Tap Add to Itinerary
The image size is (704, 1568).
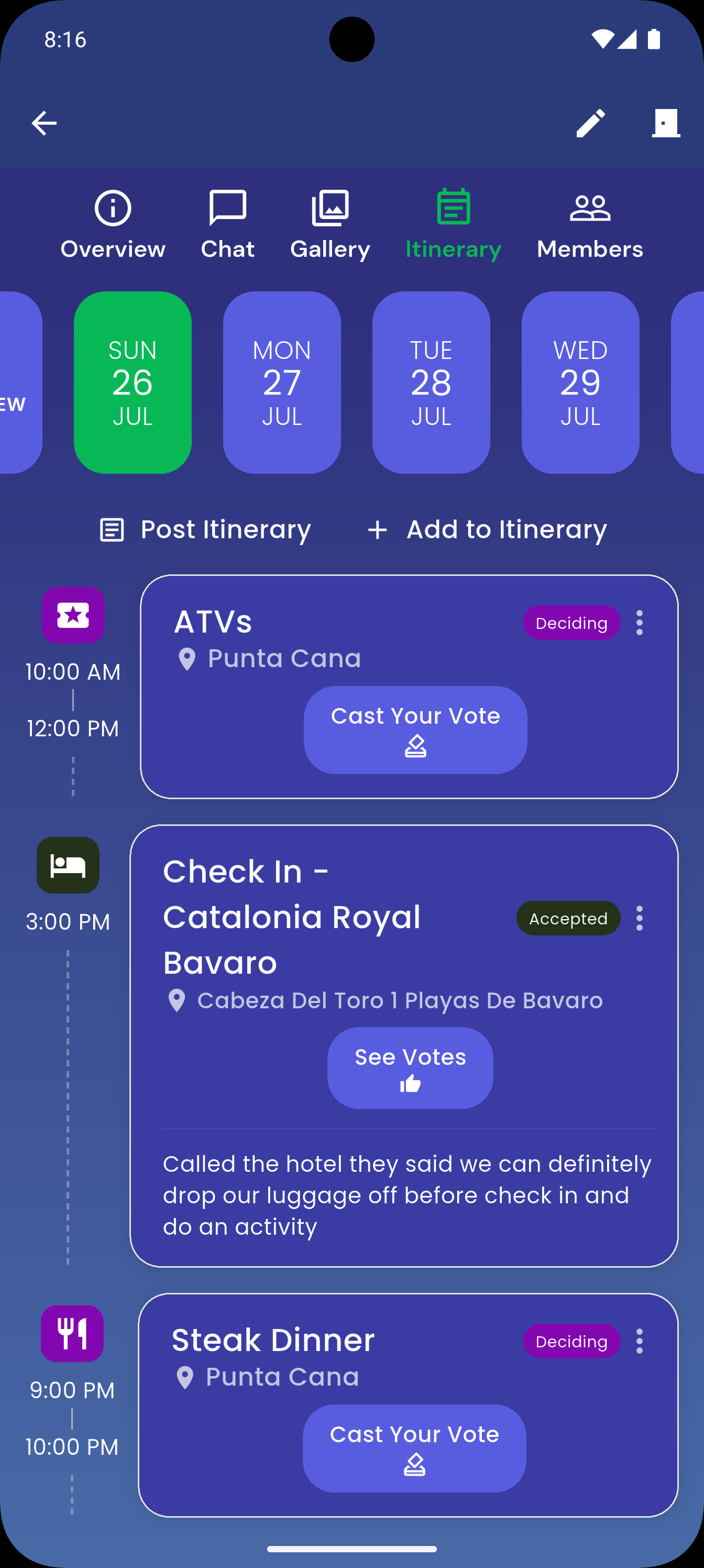487,529
